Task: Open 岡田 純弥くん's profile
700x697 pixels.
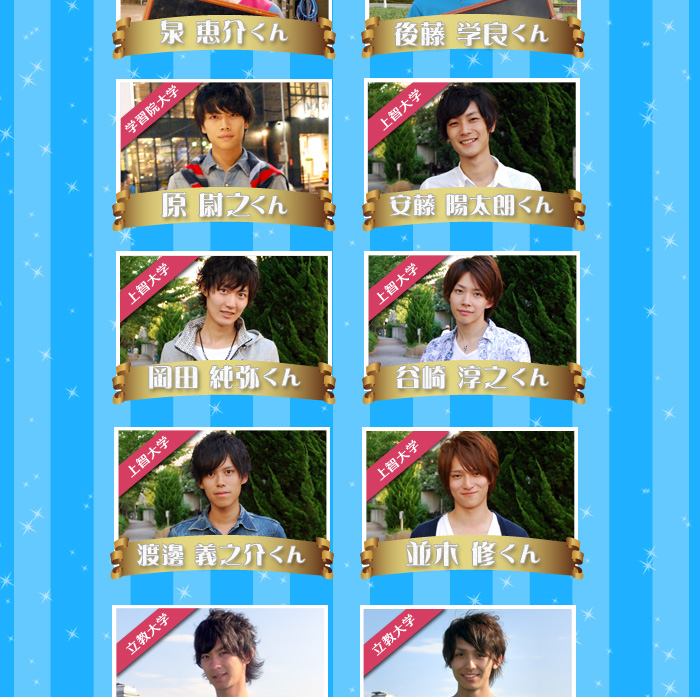Action: (224, 322)
